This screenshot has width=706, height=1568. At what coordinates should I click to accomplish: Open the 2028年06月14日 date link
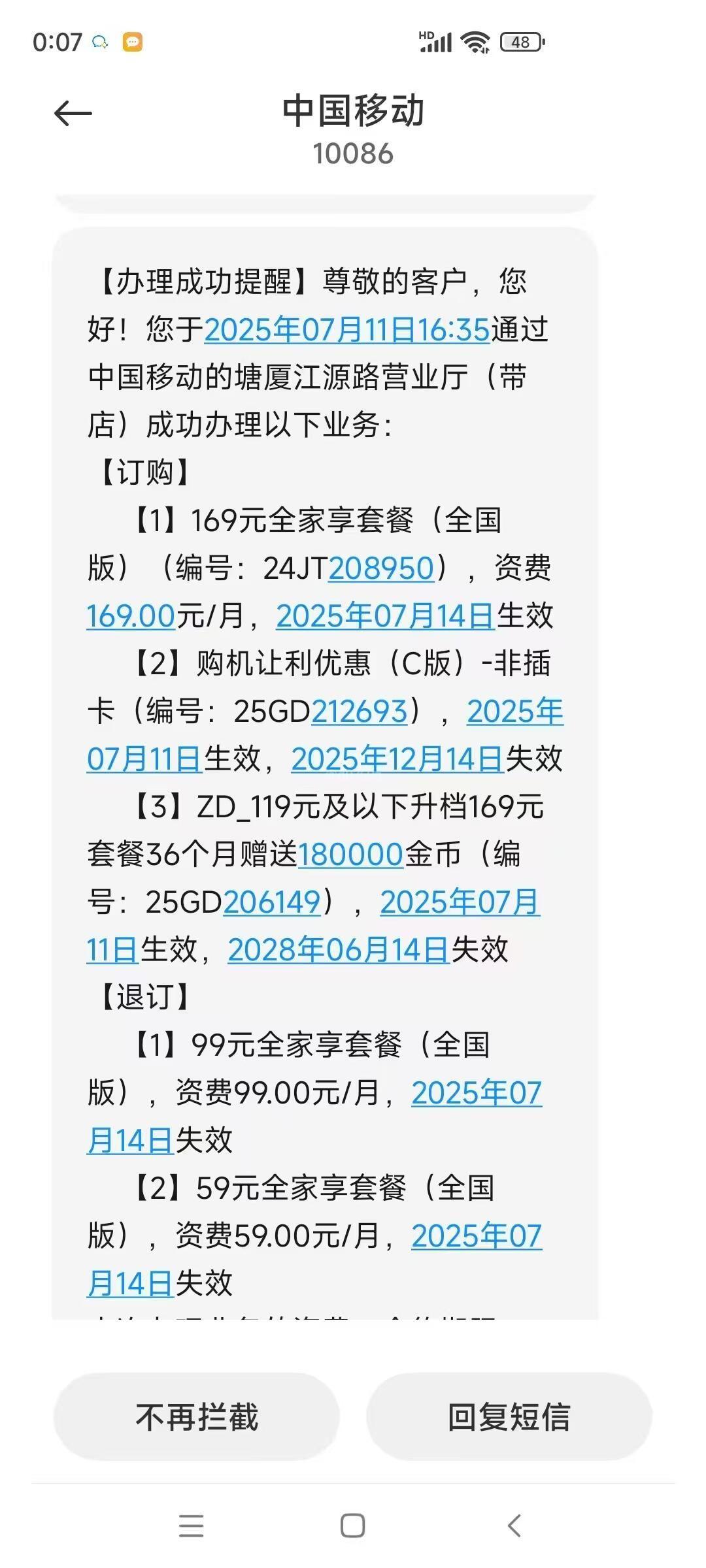click(339, 950)
